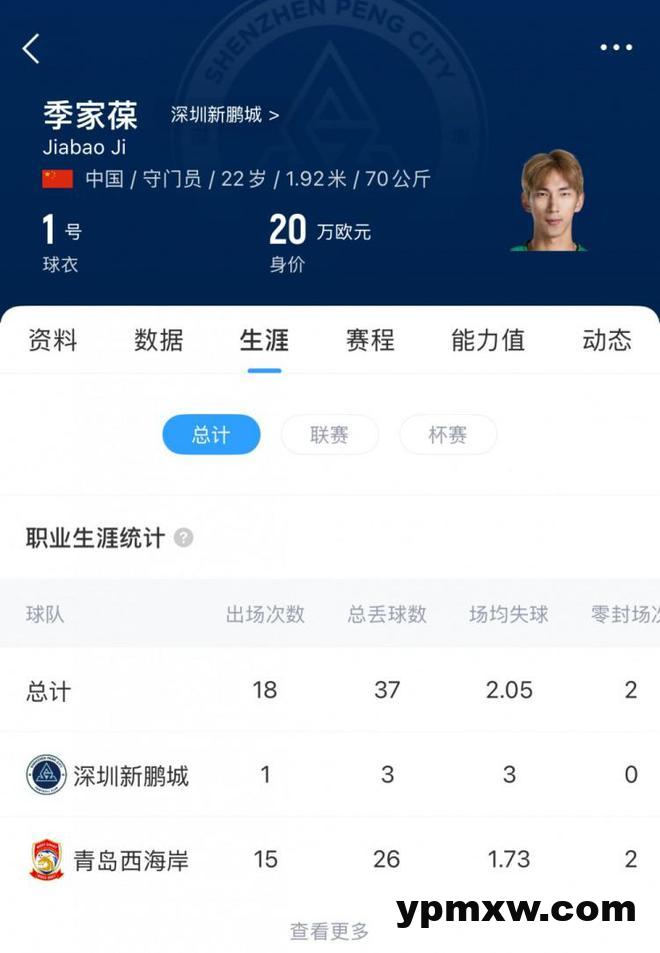Viewport: 660px width, 953px height.
Task: Open the three-dot overflow menu
Action: pyautogui.click(x=616, y=48)
